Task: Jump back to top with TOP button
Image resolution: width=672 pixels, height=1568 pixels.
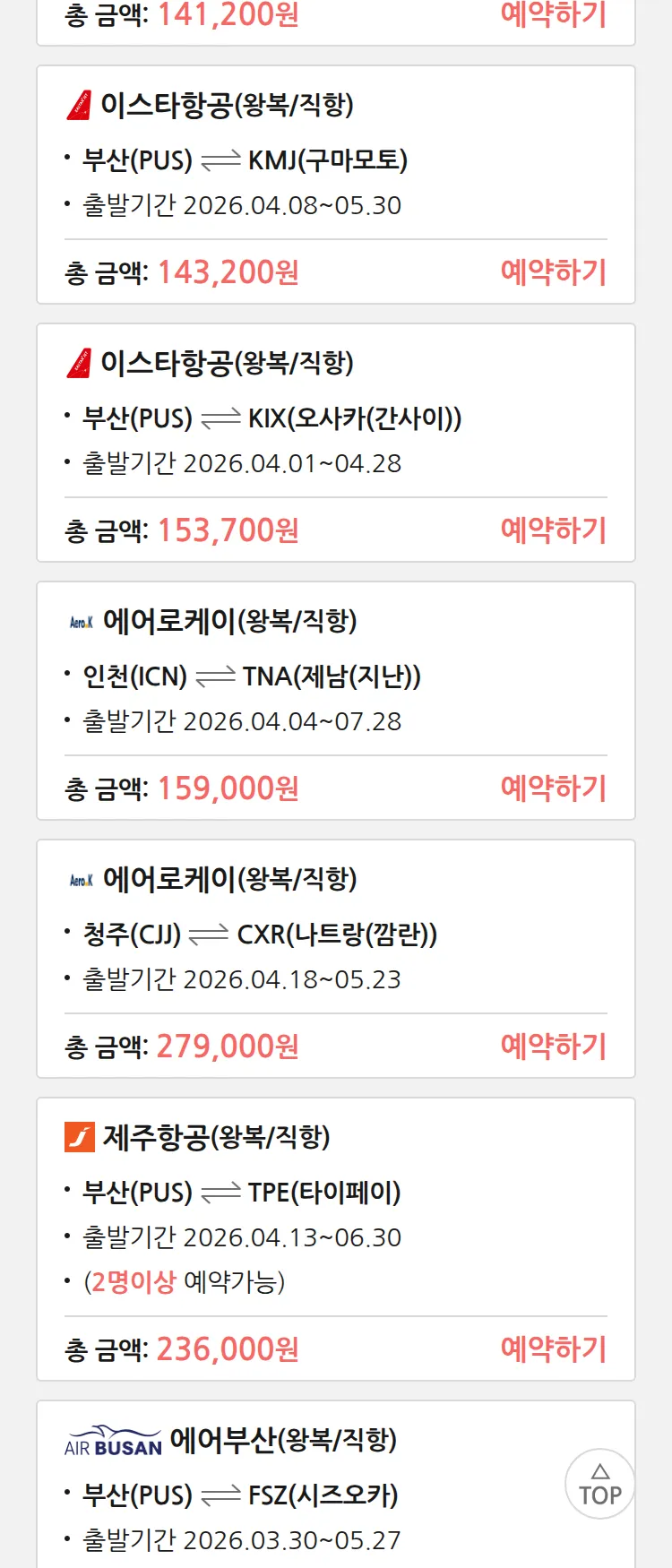Action: tap(599, 1484)
